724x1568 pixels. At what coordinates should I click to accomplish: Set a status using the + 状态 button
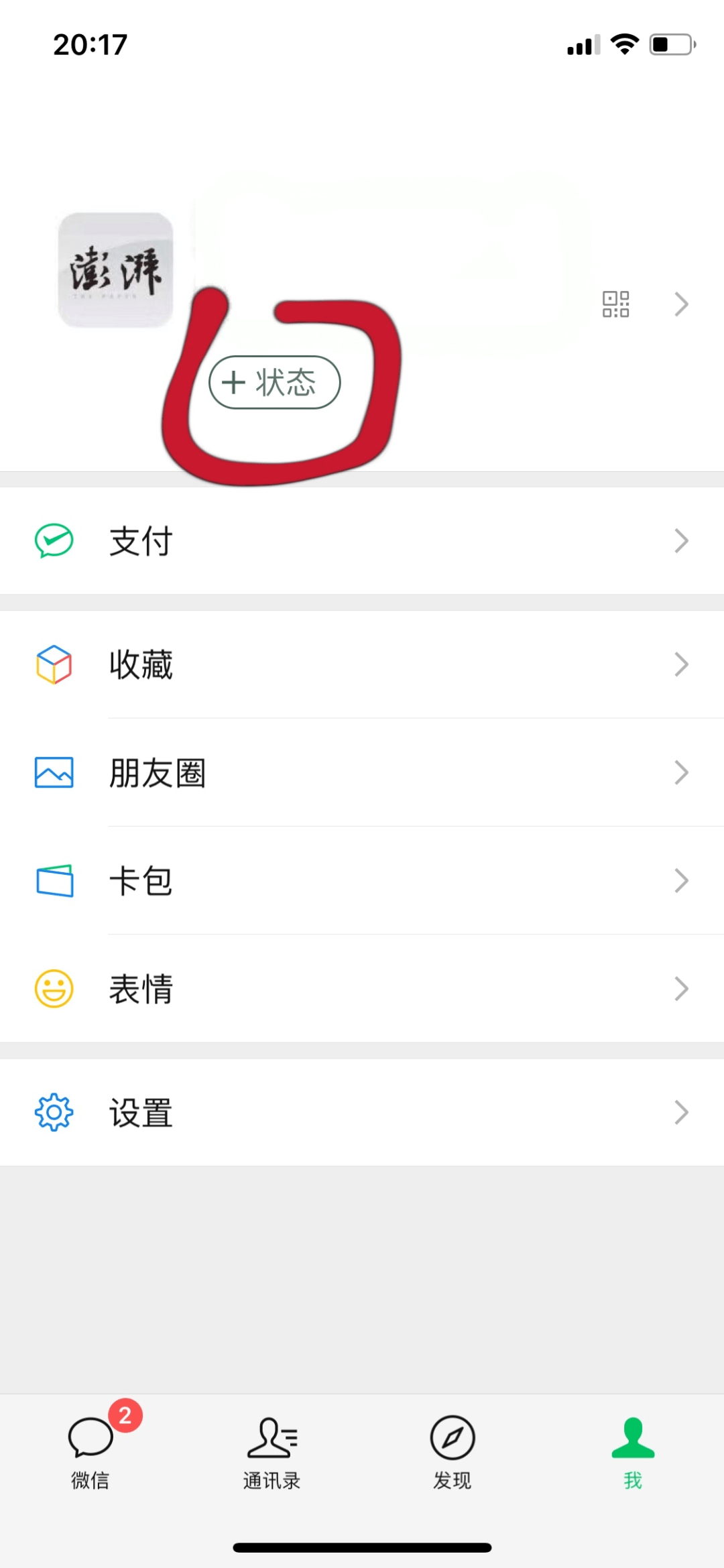[x=274, y=381]
